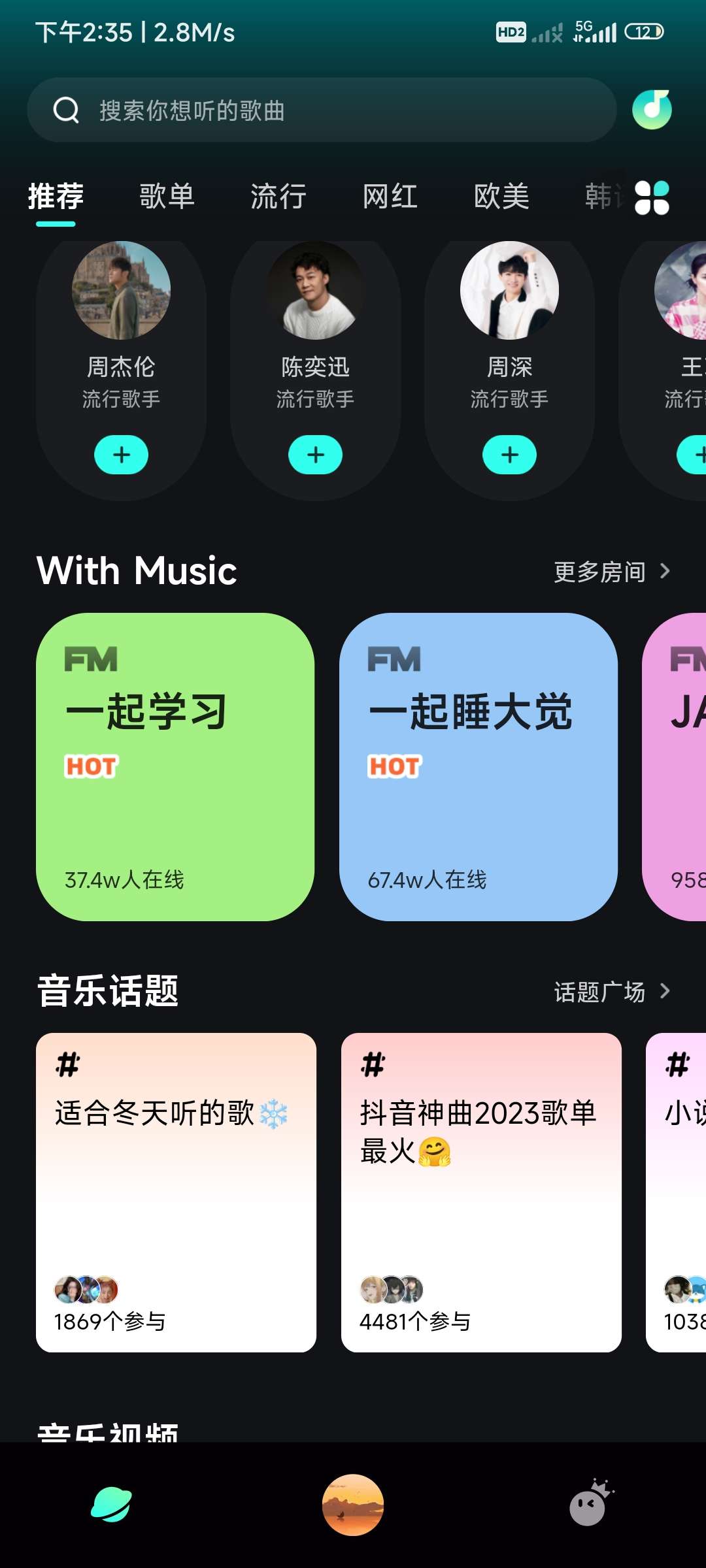Open the 抖音神曲2023歌单最火 topic
This screenshot has height=1568, width=706.
tap(481, 1192)
